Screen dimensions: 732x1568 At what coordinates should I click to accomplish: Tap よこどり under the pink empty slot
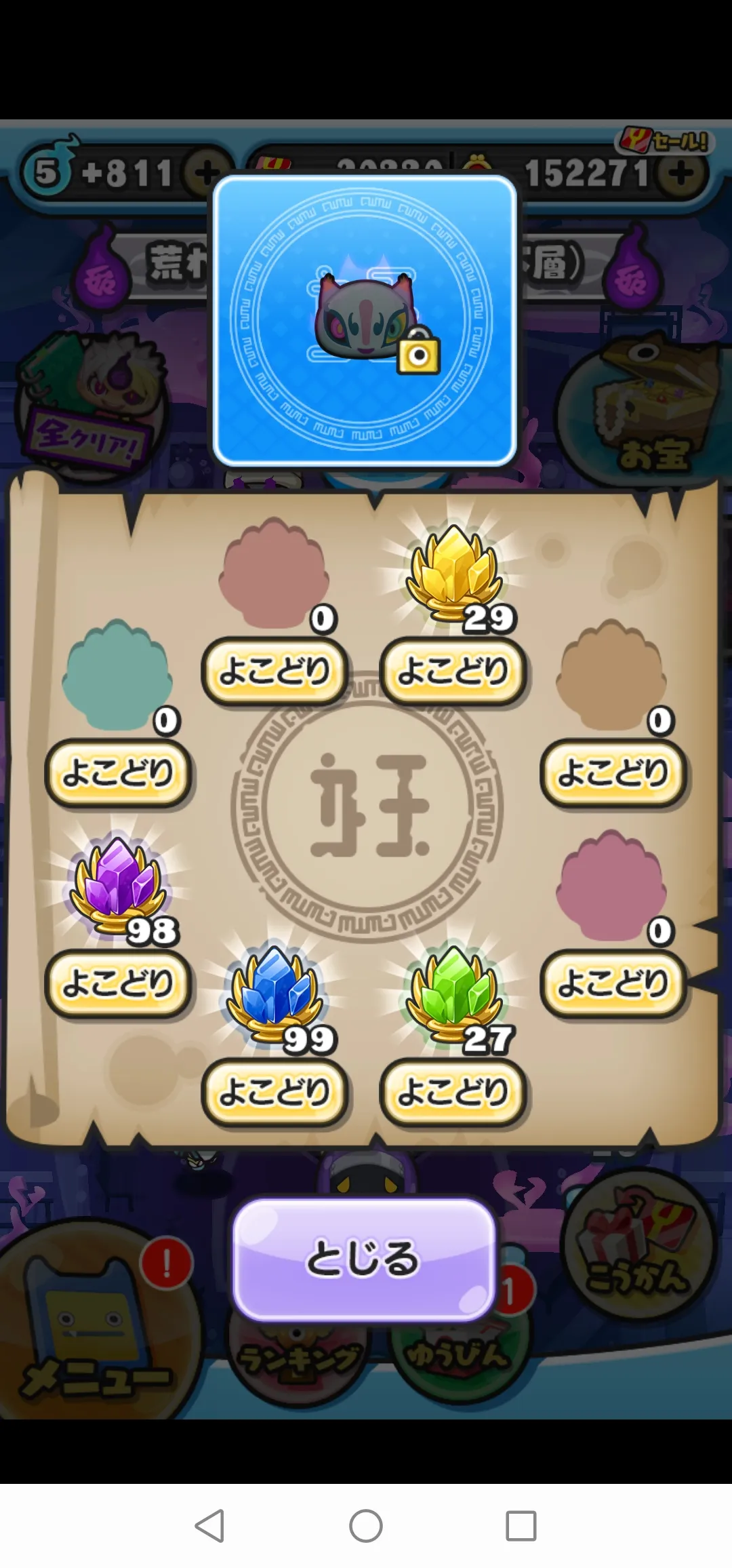click(x=613, y=983)
